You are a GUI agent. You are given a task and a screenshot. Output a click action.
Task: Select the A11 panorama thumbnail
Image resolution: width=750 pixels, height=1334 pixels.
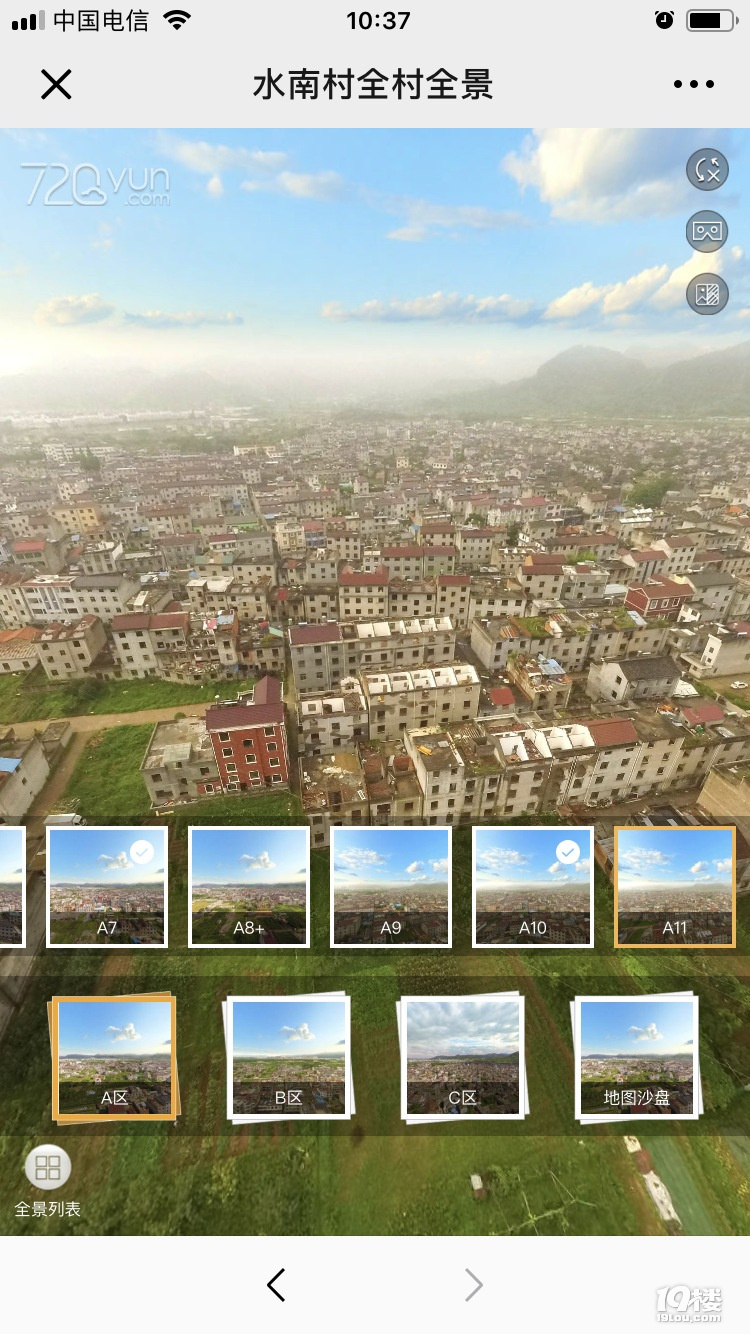675,886
